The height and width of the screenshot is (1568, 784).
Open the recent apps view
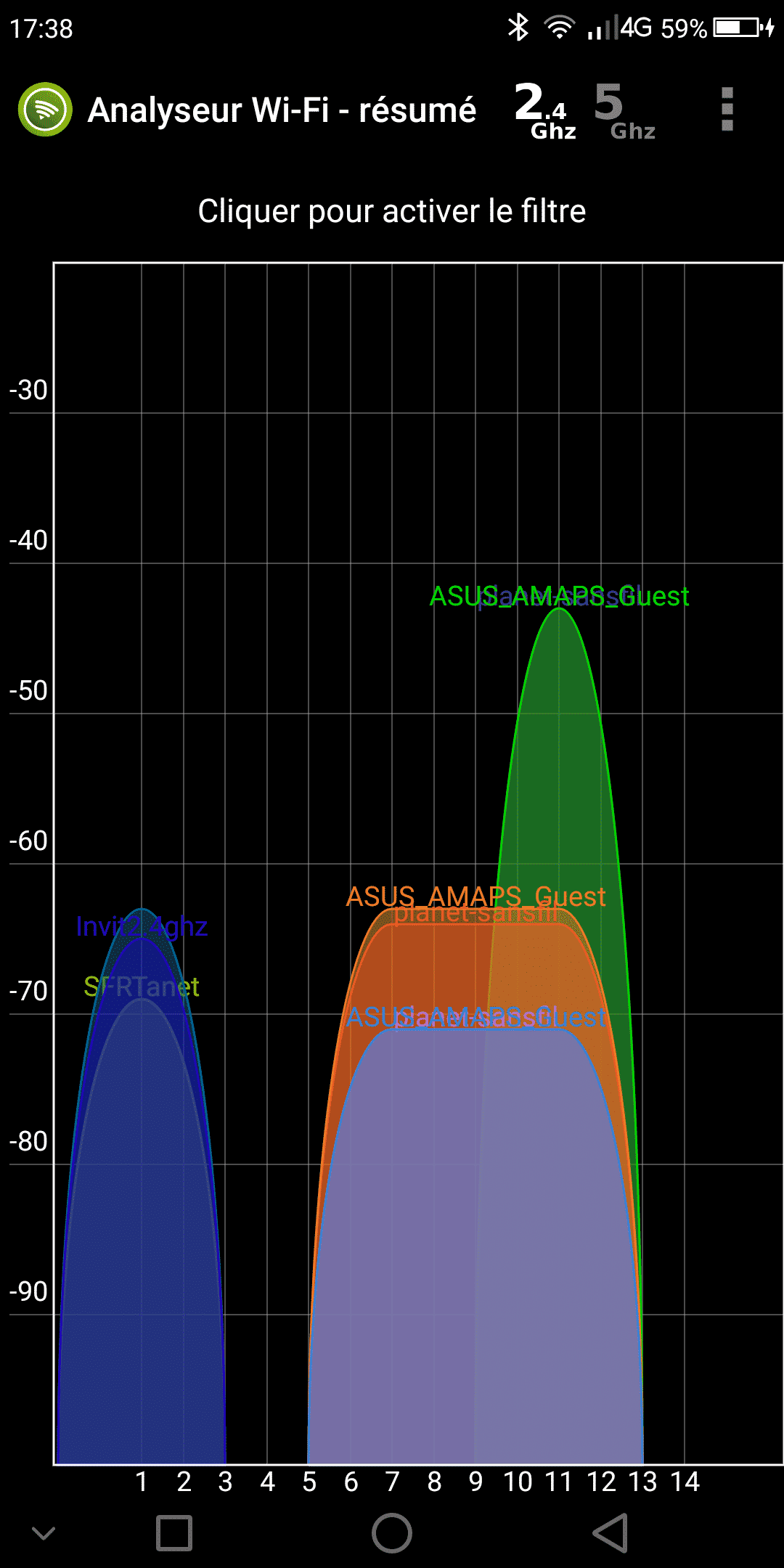[x=174, y=1533]
